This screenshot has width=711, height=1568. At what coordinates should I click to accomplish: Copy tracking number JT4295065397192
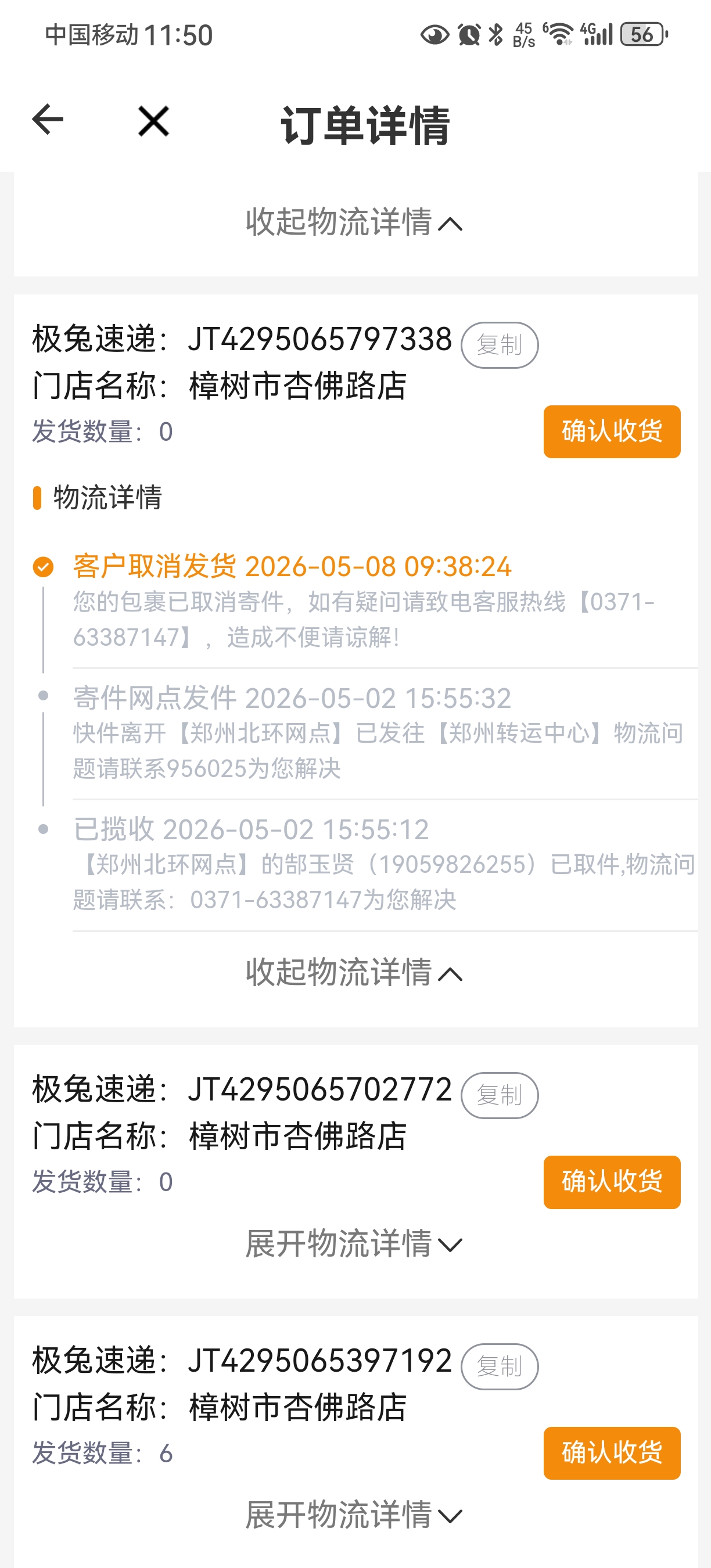tap(499, 1366)
